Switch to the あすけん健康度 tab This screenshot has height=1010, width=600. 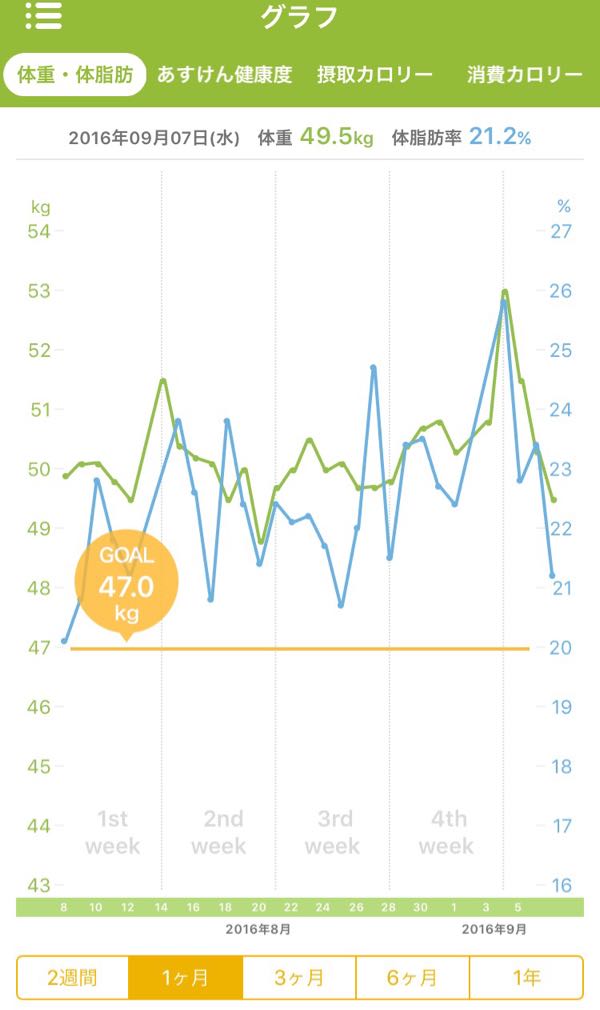click(224, 75)
